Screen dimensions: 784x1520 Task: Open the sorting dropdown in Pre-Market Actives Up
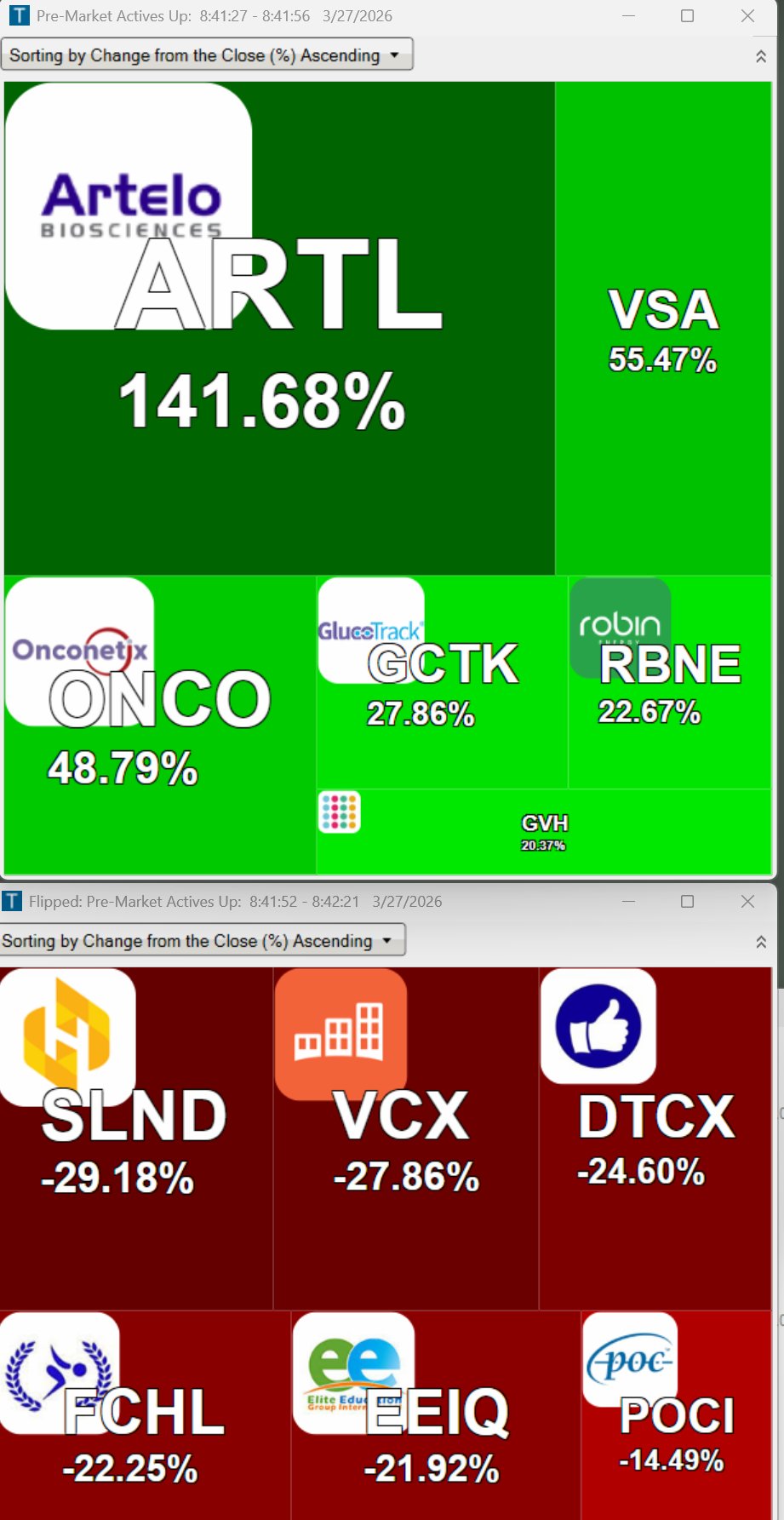[206, 55]
